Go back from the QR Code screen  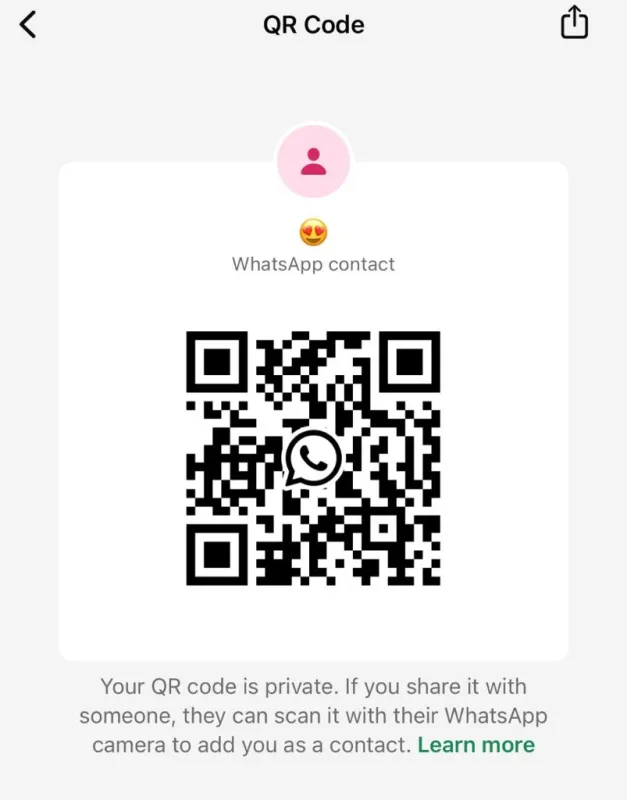click(x=28, y=24)
